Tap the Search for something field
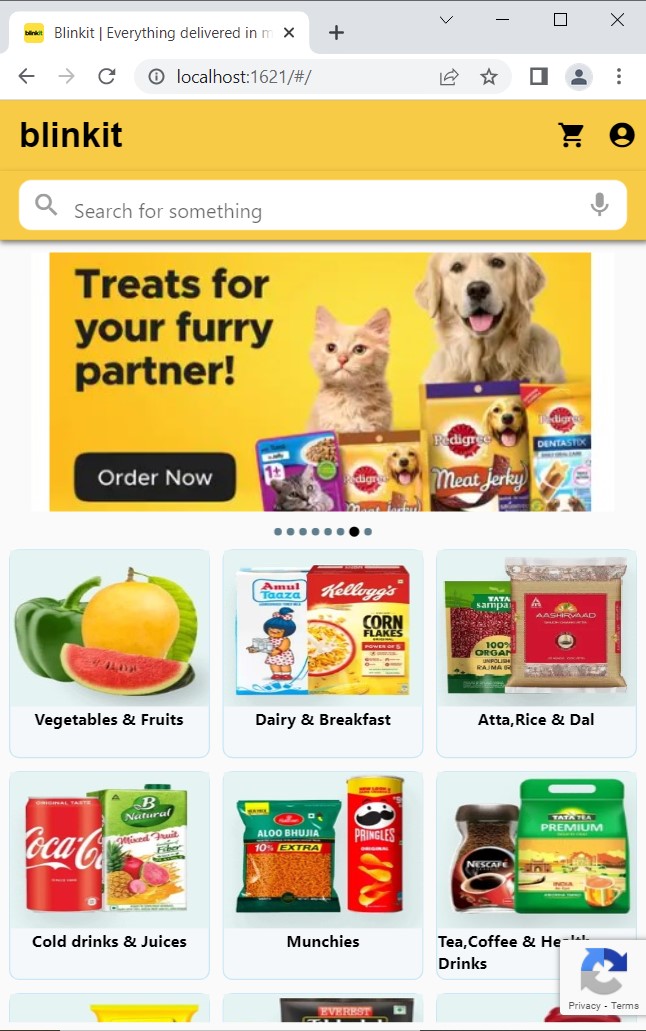The image size is (646, 1031). [x=300, y=210]
